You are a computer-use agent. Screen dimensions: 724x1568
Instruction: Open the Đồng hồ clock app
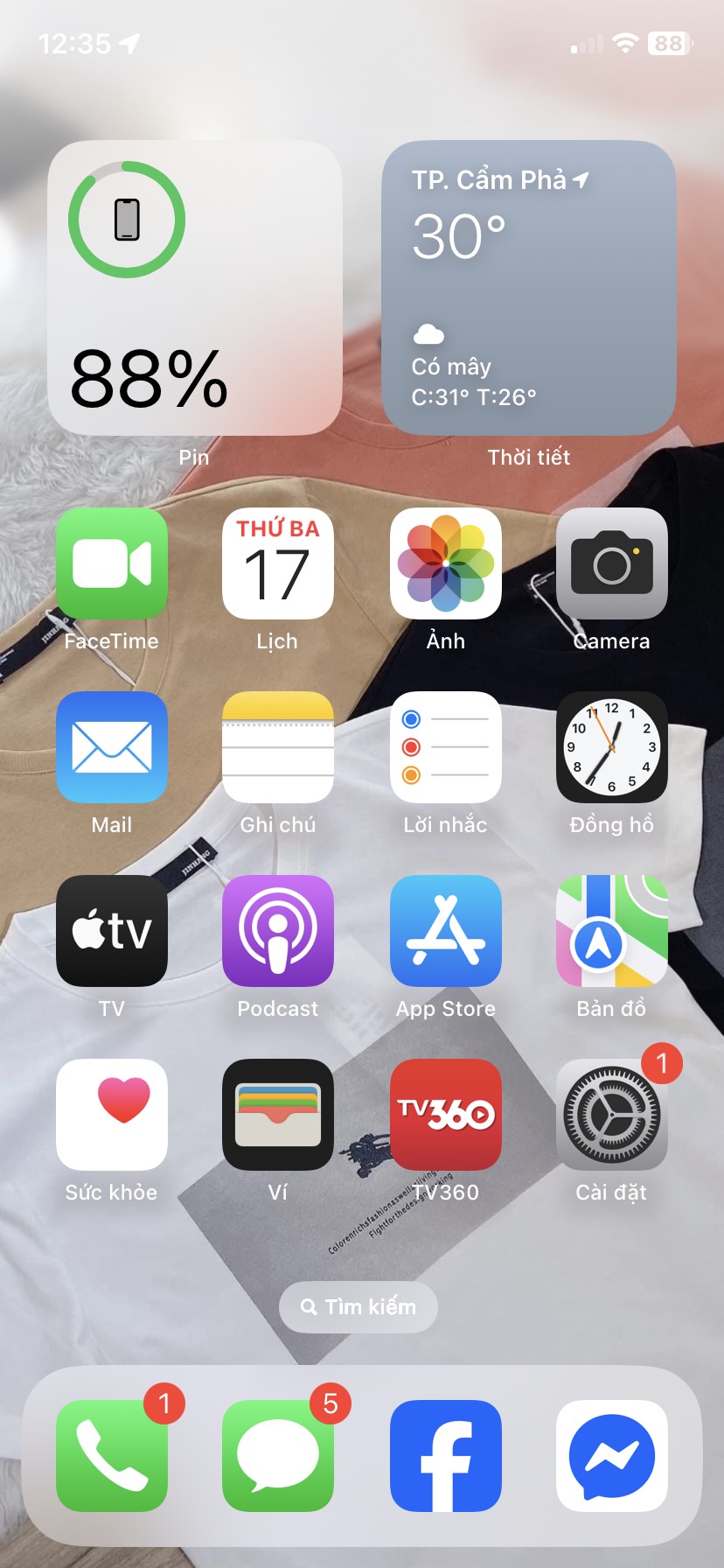[x=612, y=747]
